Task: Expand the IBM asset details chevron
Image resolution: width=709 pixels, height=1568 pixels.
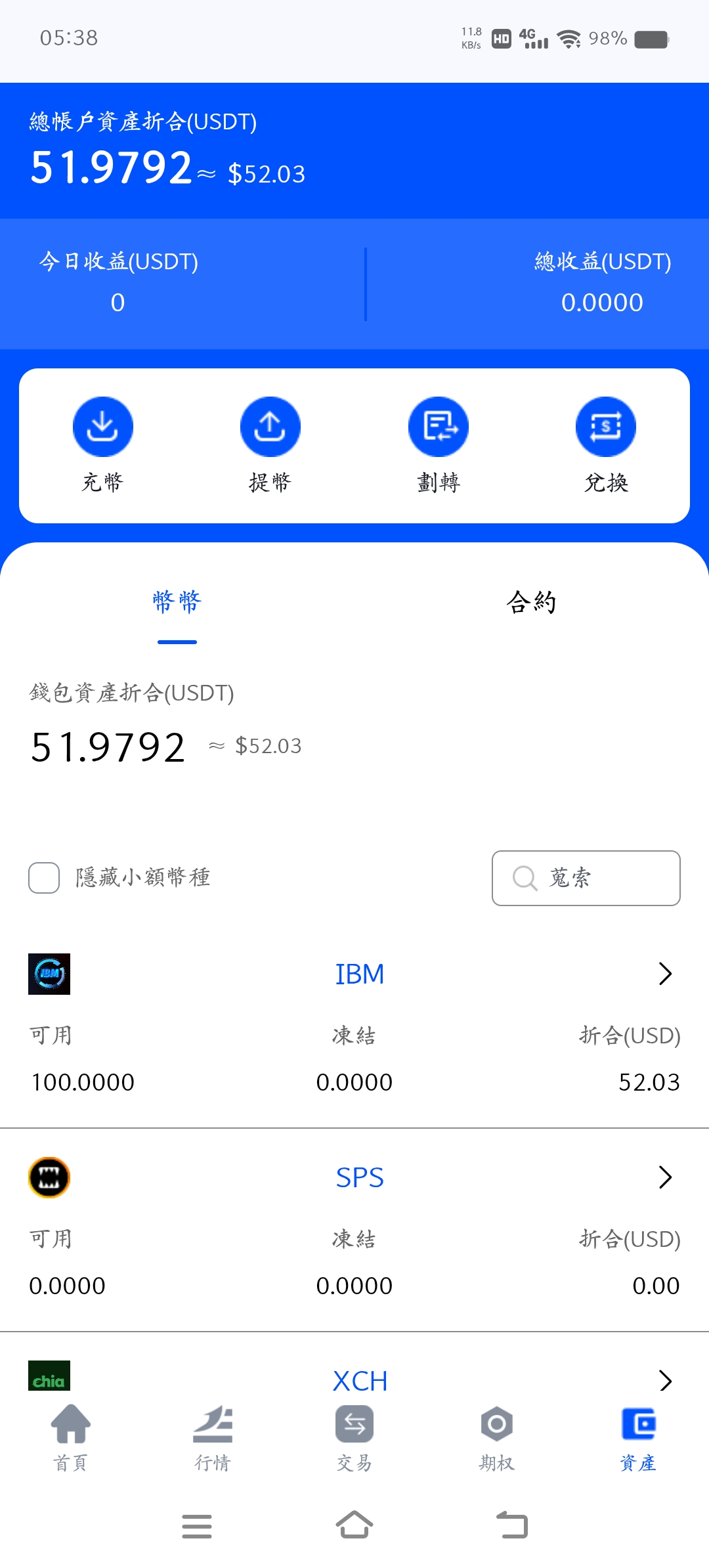Action: coord(665,974)
